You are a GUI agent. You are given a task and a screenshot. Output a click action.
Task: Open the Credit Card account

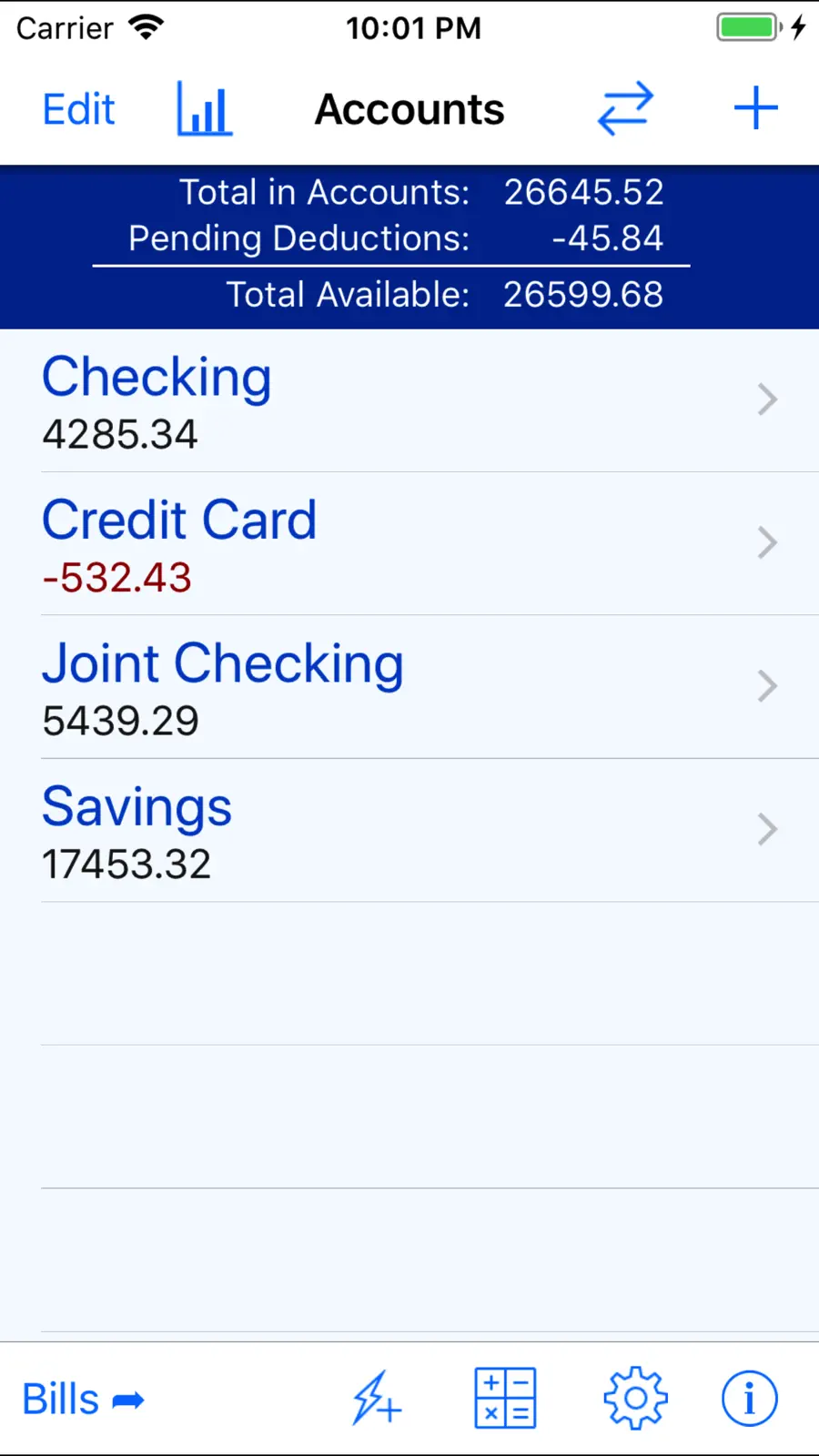(409, 543)
